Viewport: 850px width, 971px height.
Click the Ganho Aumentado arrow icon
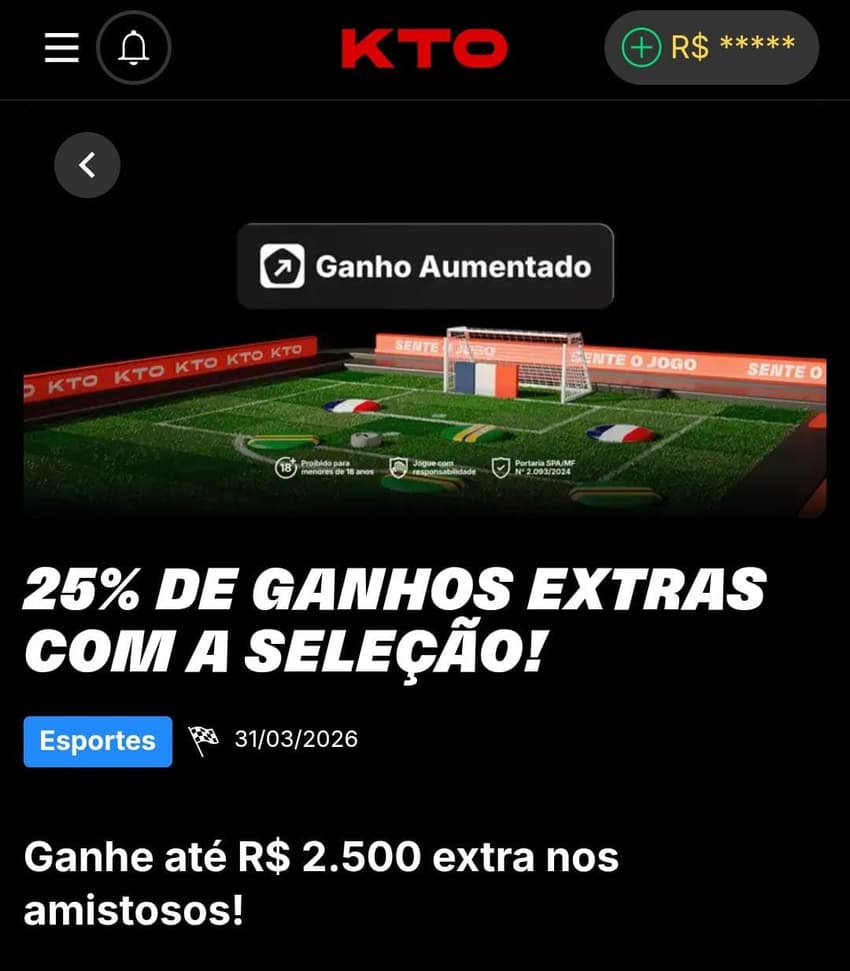(282, 266)
